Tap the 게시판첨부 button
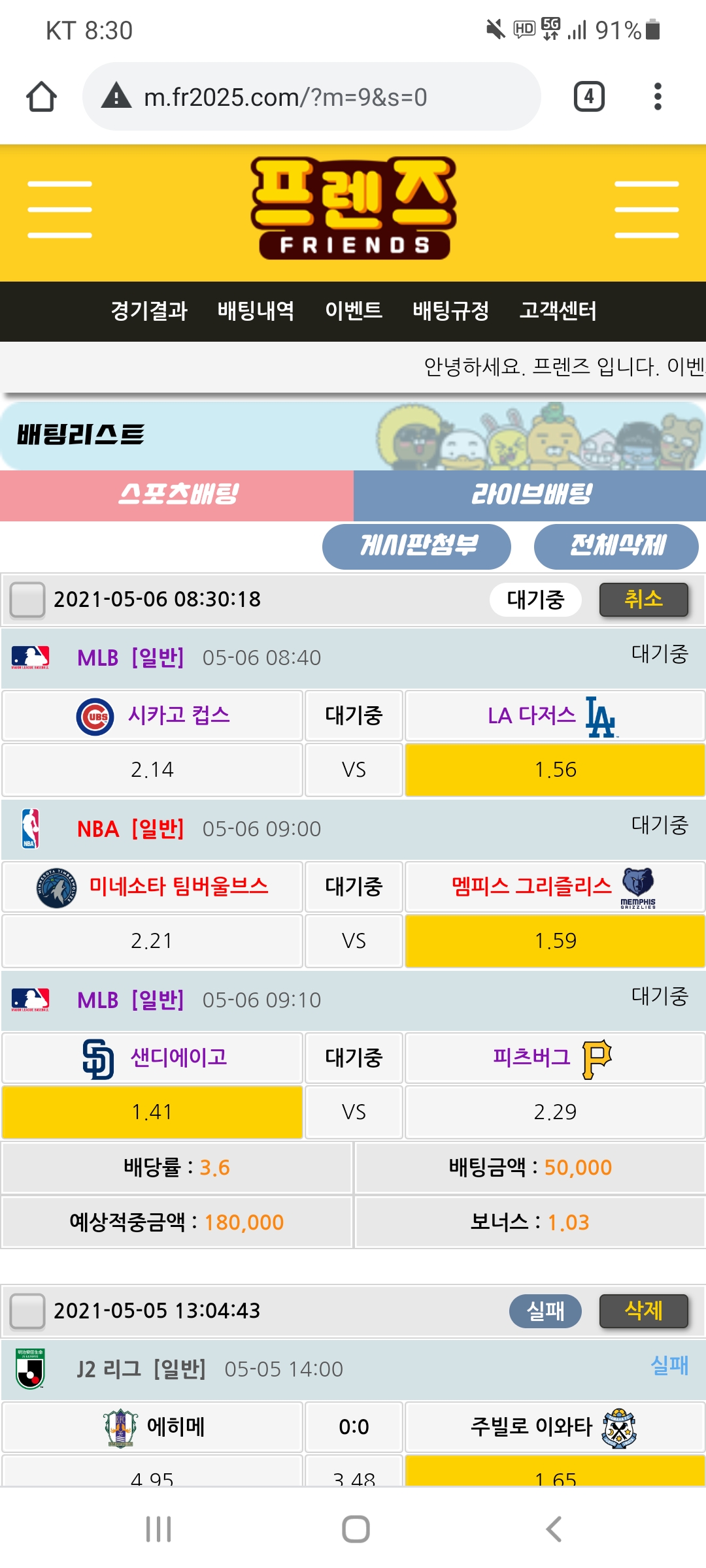706x1568 pixels. coord(416,546)
